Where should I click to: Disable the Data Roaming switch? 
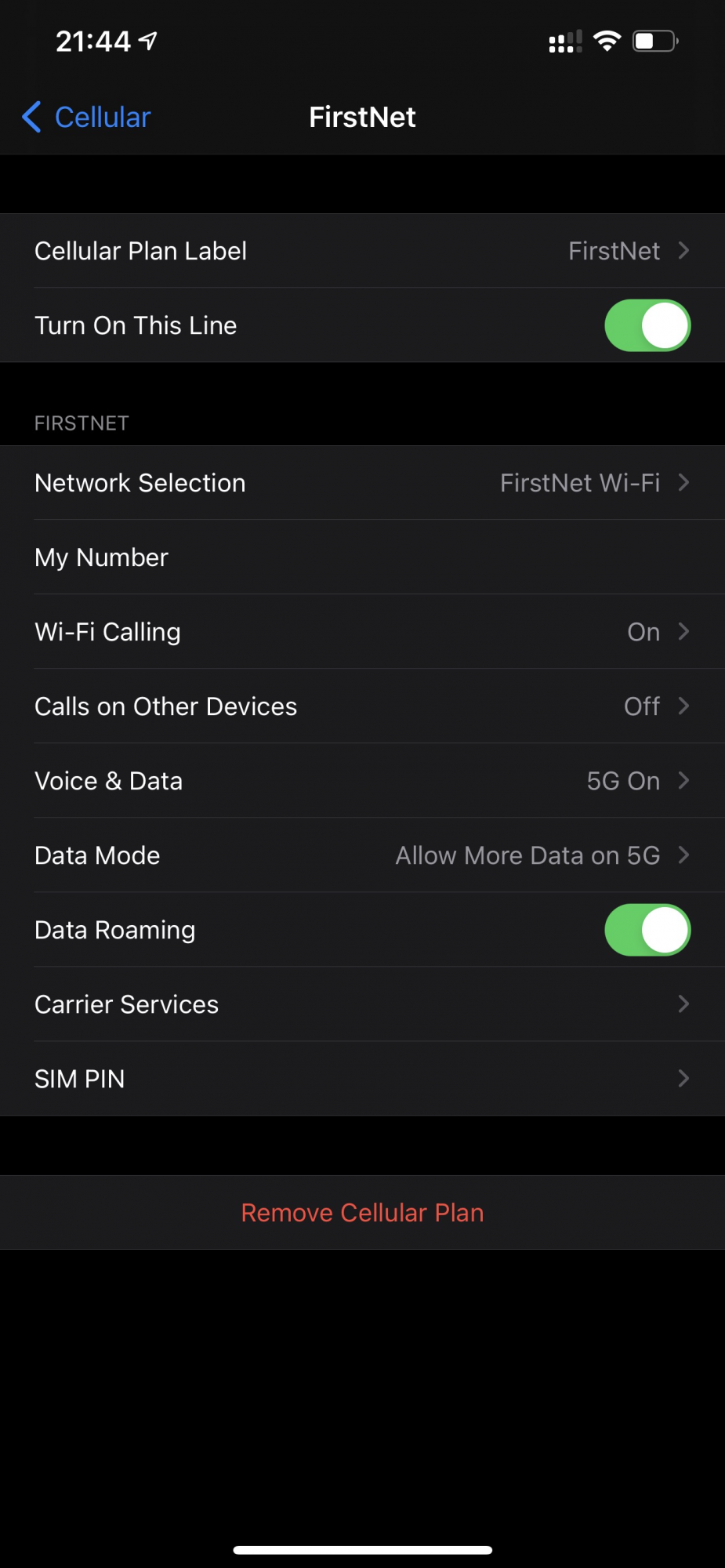pyautogui.click(x=647, y=930)
